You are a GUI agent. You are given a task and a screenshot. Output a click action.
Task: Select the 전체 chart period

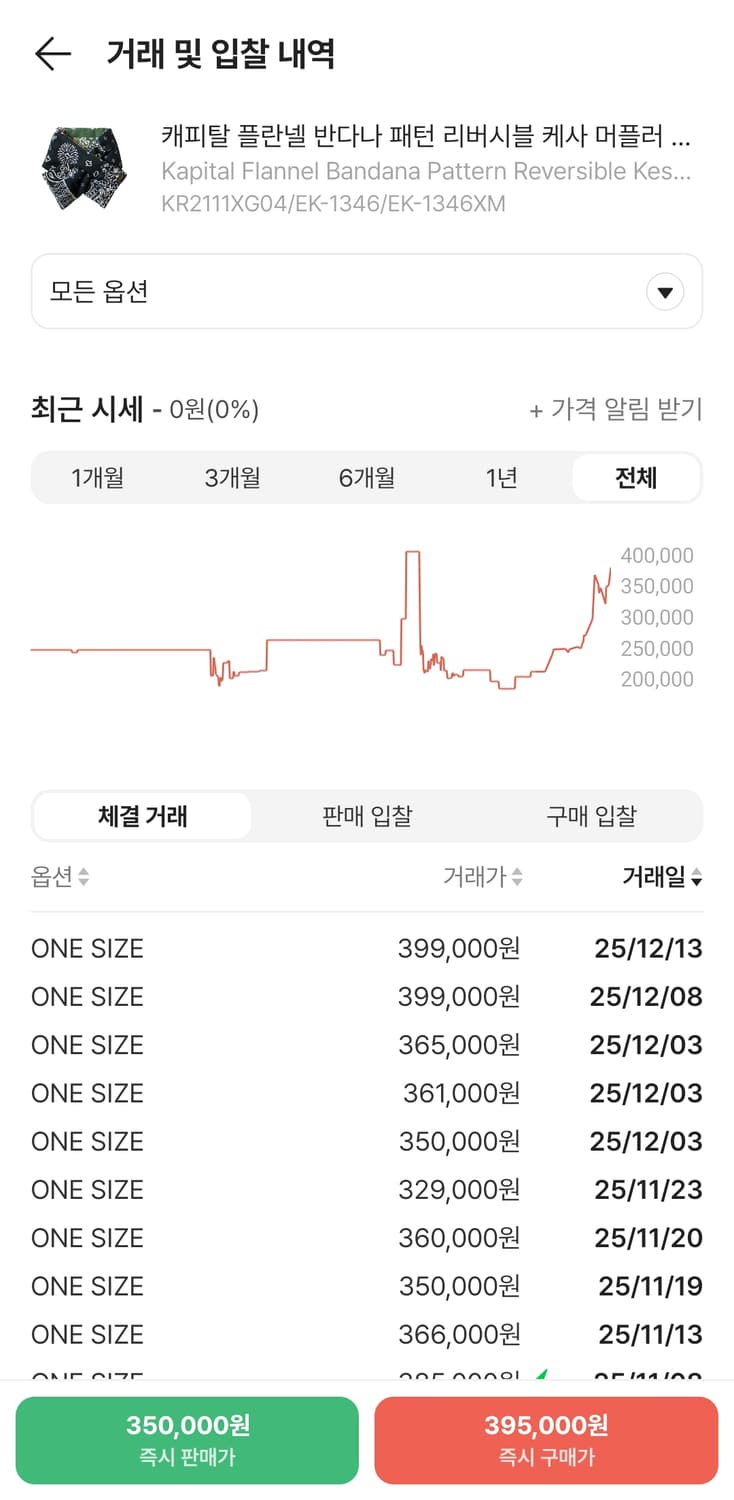tap(635, 477)
